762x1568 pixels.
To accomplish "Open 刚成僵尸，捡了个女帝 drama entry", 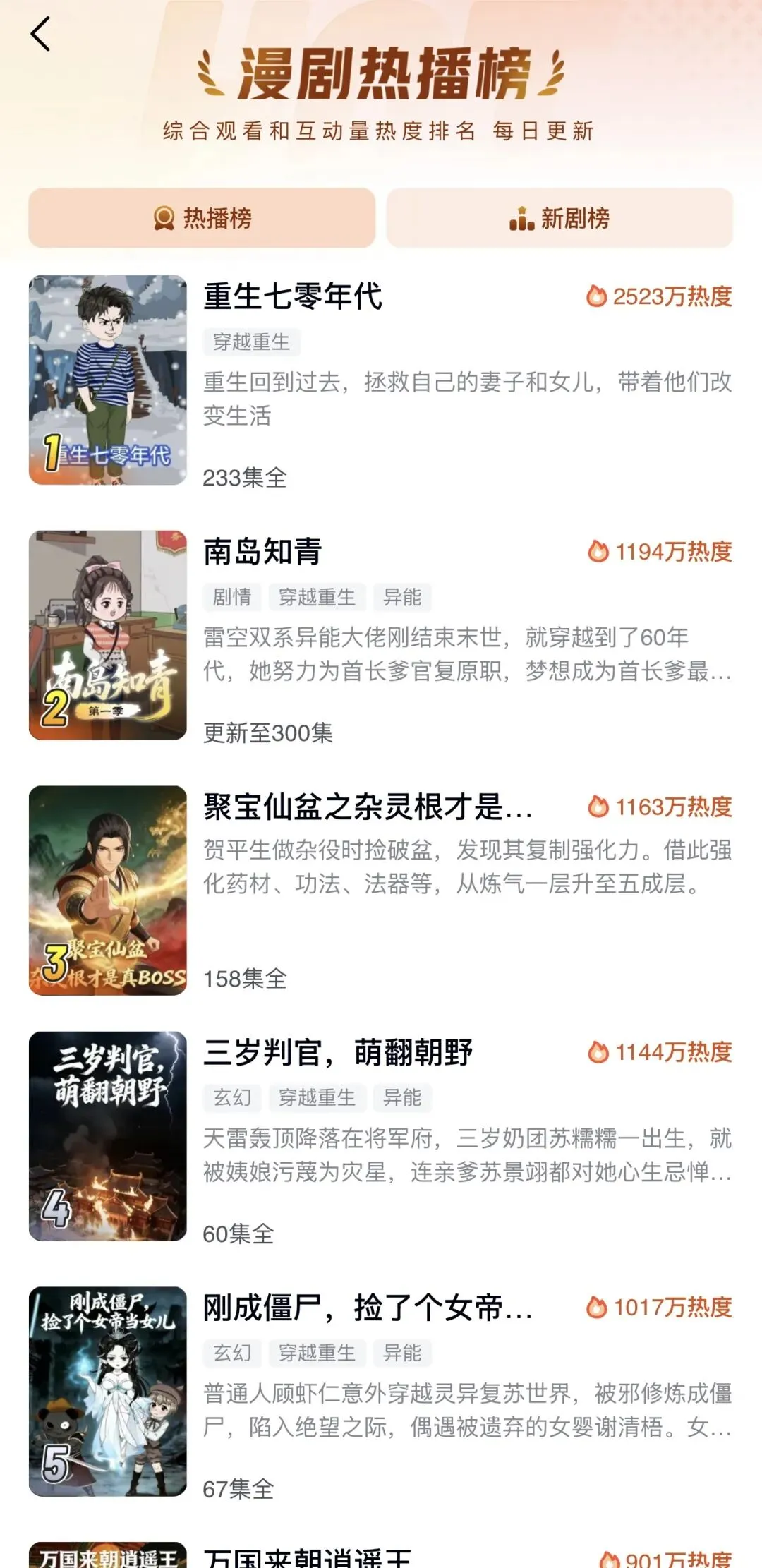I will [381, 1392].
